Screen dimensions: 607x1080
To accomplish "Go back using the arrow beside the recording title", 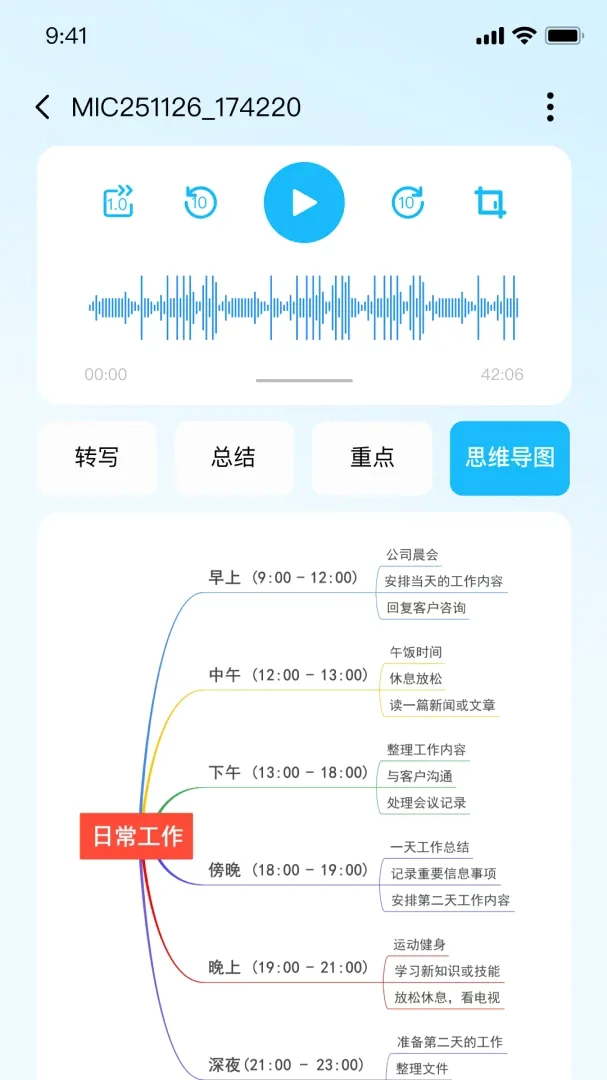I will [x=43, y=107].
